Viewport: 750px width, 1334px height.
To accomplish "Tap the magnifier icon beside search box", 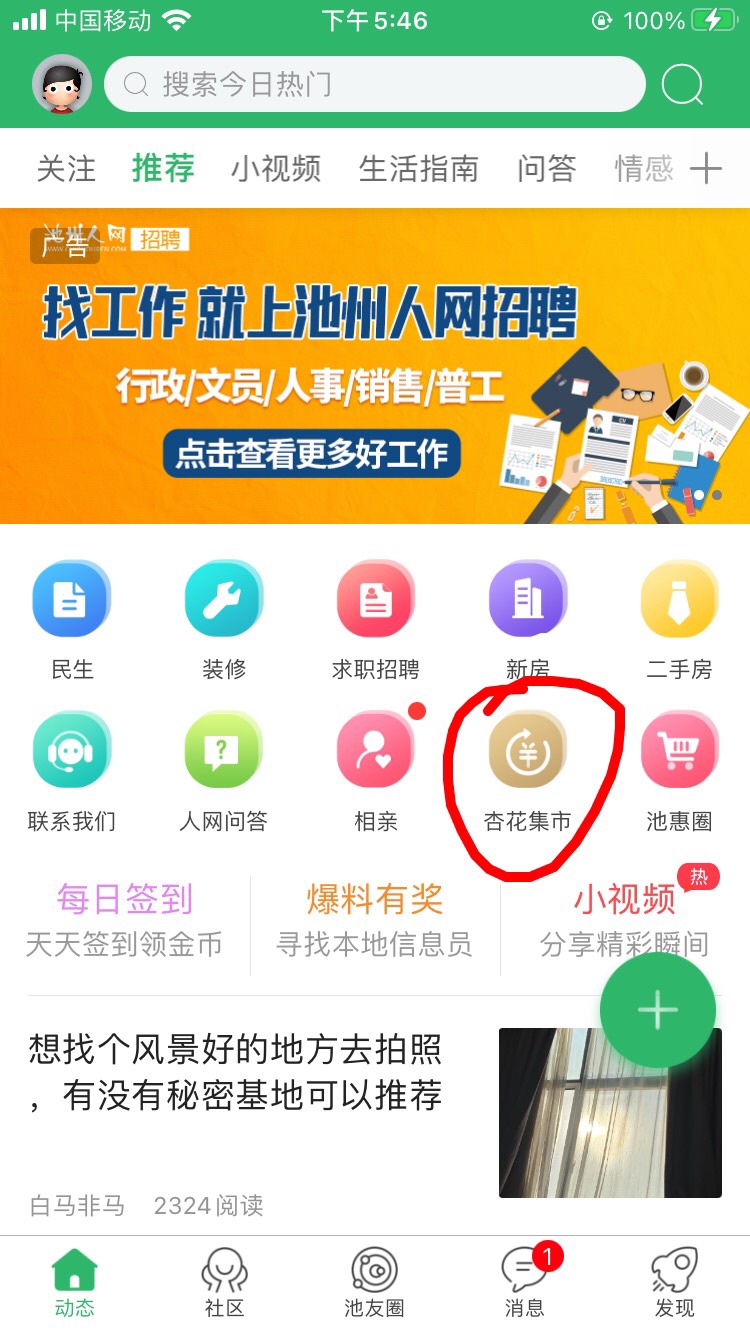I will (x=682, y=85).
